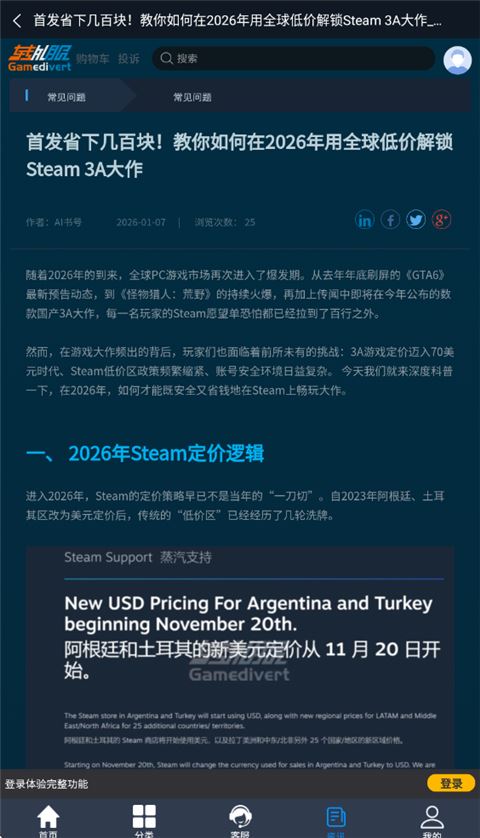The width and height of the screenshot is (480, 838).
Task: Open the 我的 account tab
Action: (432, 820)
